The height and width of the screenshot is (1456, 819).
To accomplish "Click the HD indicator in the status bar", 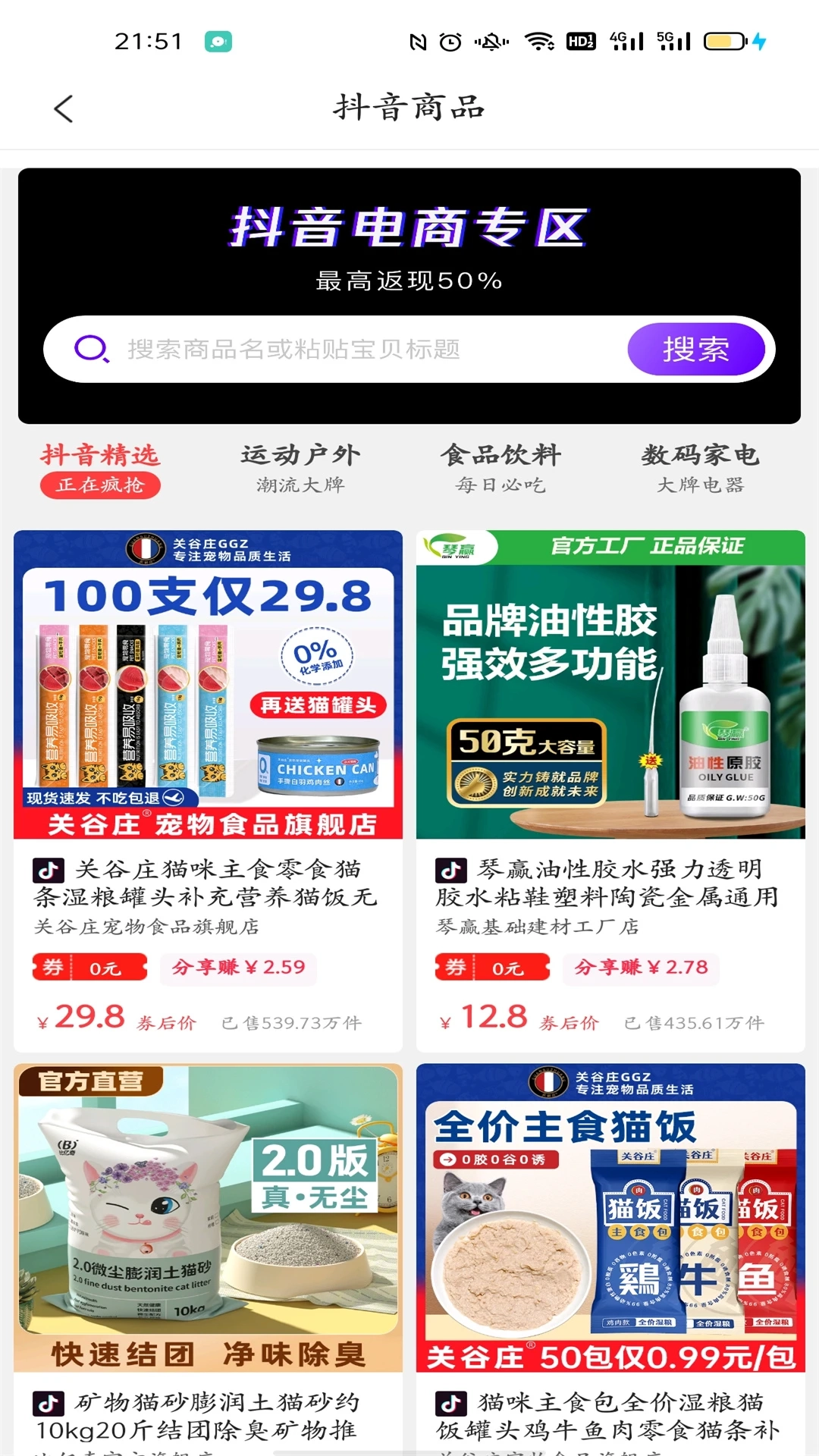I will click(x=579, y=42).
